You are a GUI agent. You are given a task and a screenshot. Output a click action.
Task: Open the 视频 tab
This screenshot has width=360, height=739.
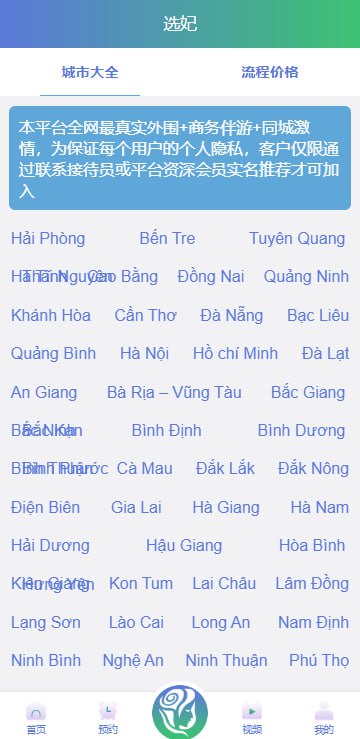(252, 718)
